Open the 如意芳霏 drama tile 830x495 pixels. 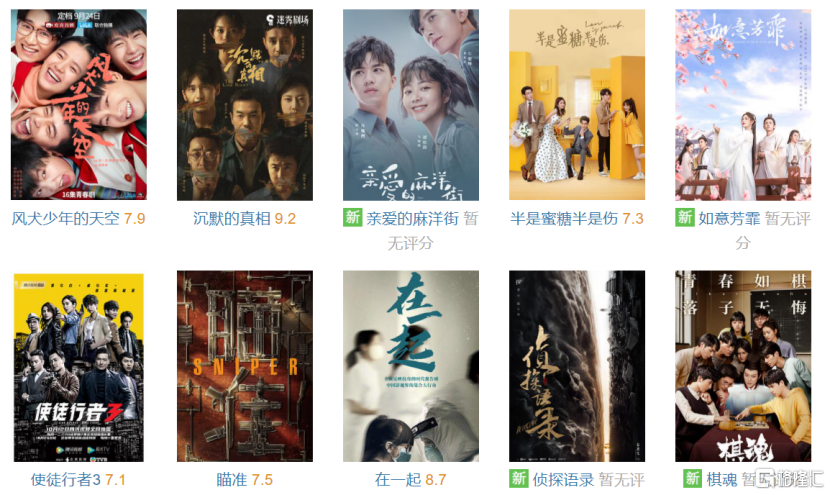pyautogui.click(x=742, y=105)
